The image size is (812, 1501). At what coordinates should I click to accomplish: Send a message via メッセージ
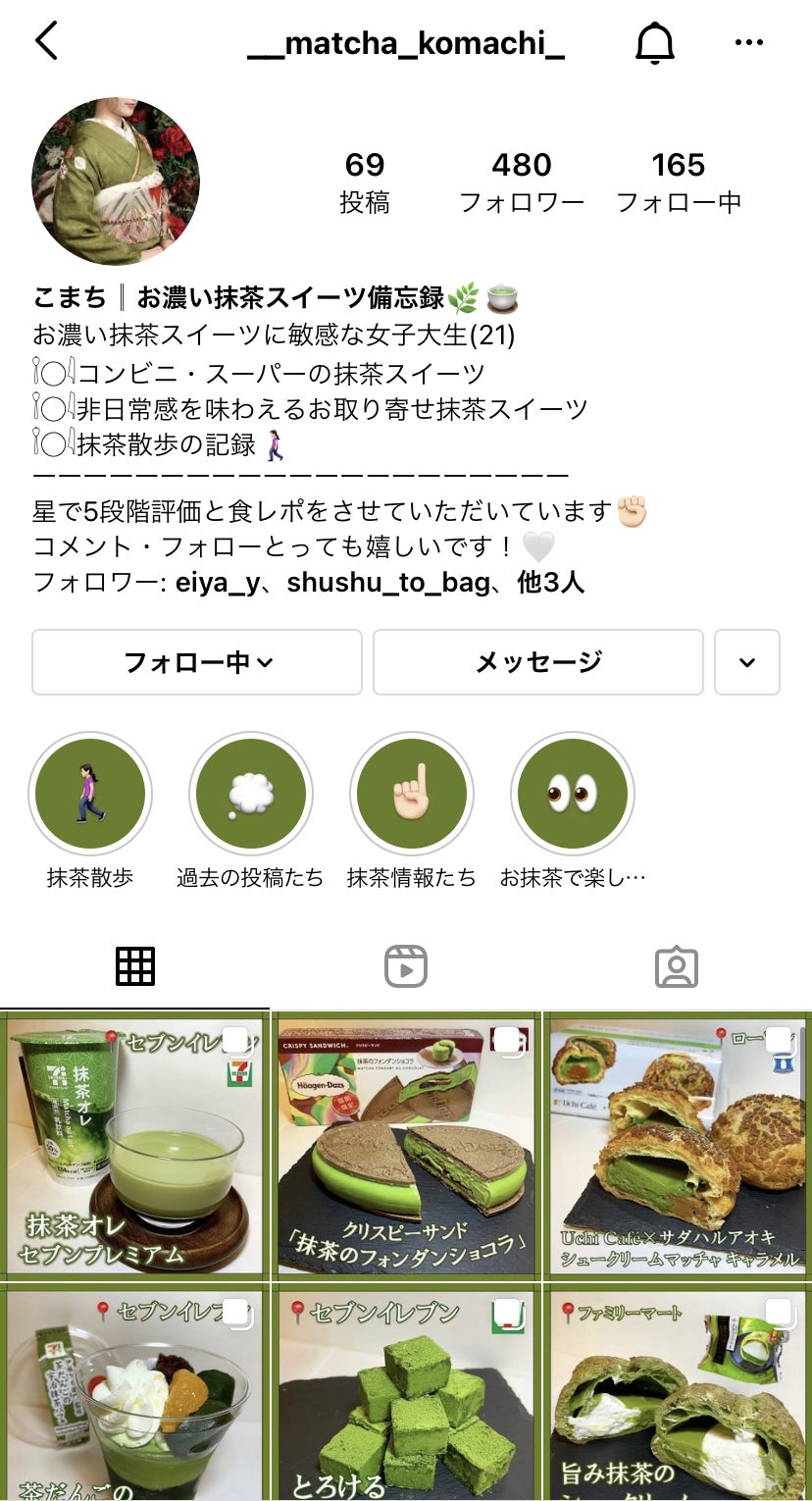(537, 662)
